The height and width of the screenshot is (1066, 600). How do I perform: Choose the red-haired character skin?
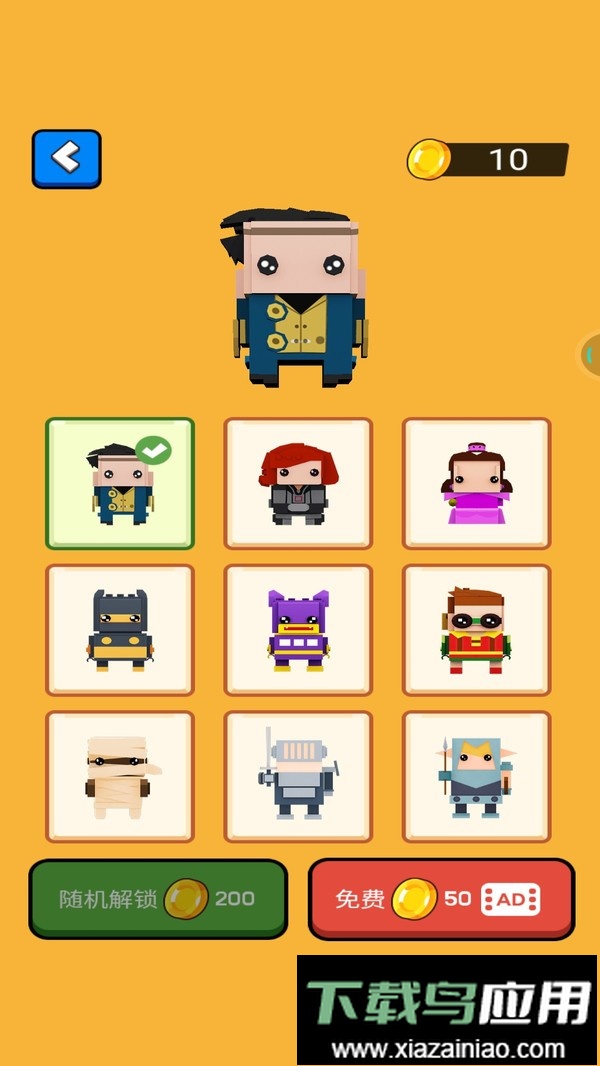pyautogui.click(x=298, y=484)
